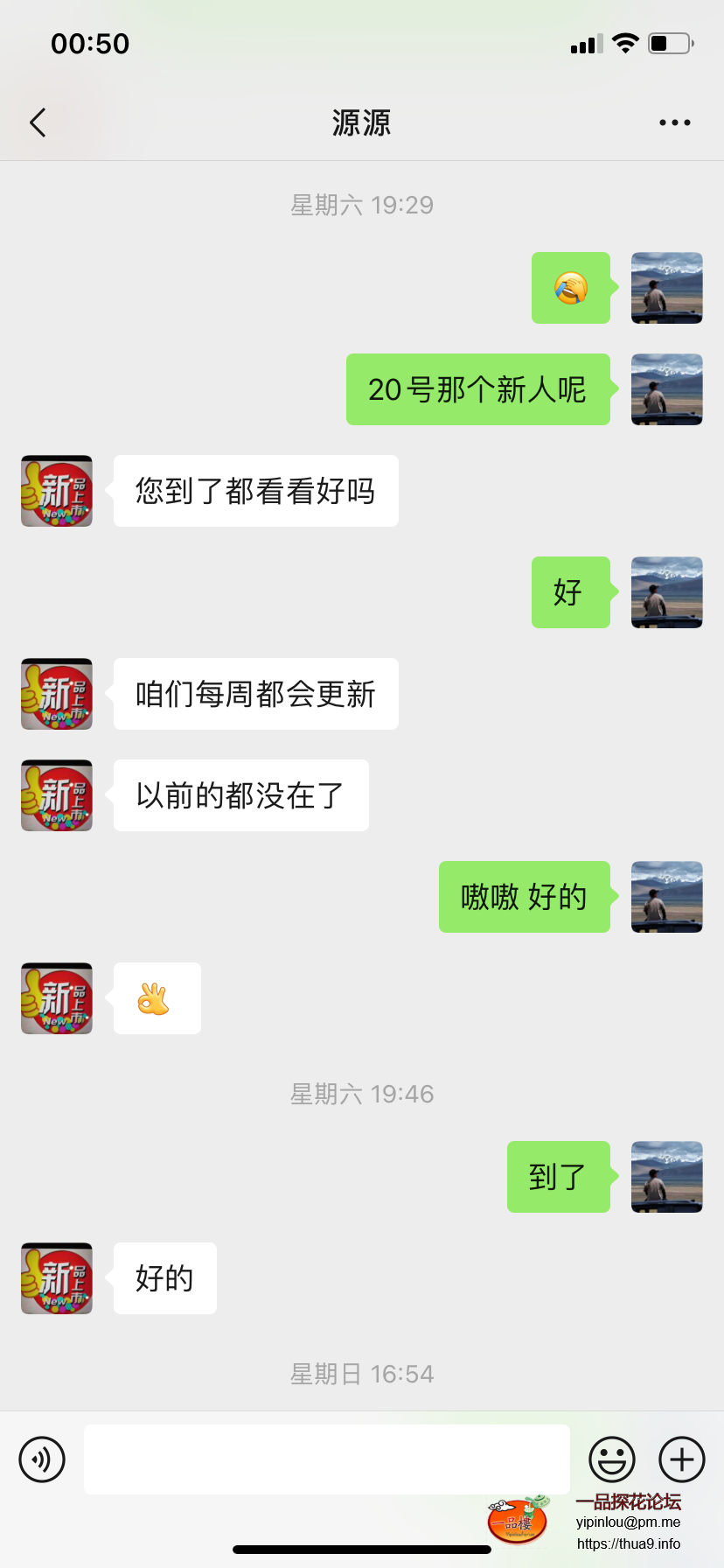This screenshot has width=724, height=1568.
Task: Open the chat settings via three-dot icon
Action: (674, 122)
